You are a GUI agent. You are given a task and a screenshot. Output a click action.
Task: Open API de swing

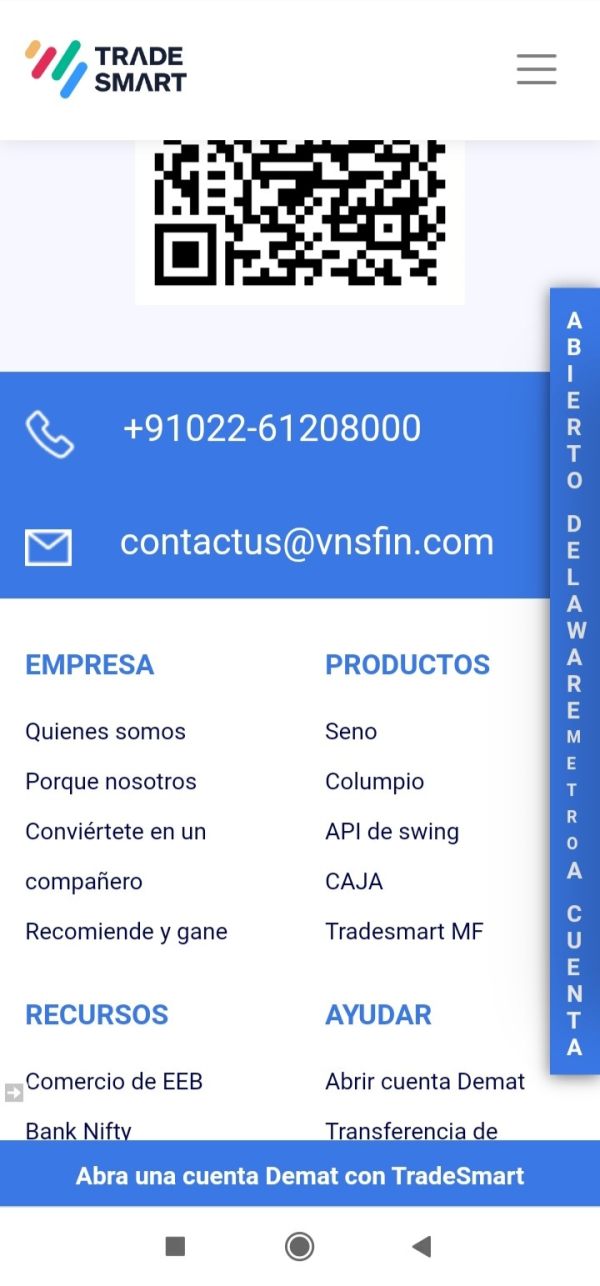(x=392, y=831)
